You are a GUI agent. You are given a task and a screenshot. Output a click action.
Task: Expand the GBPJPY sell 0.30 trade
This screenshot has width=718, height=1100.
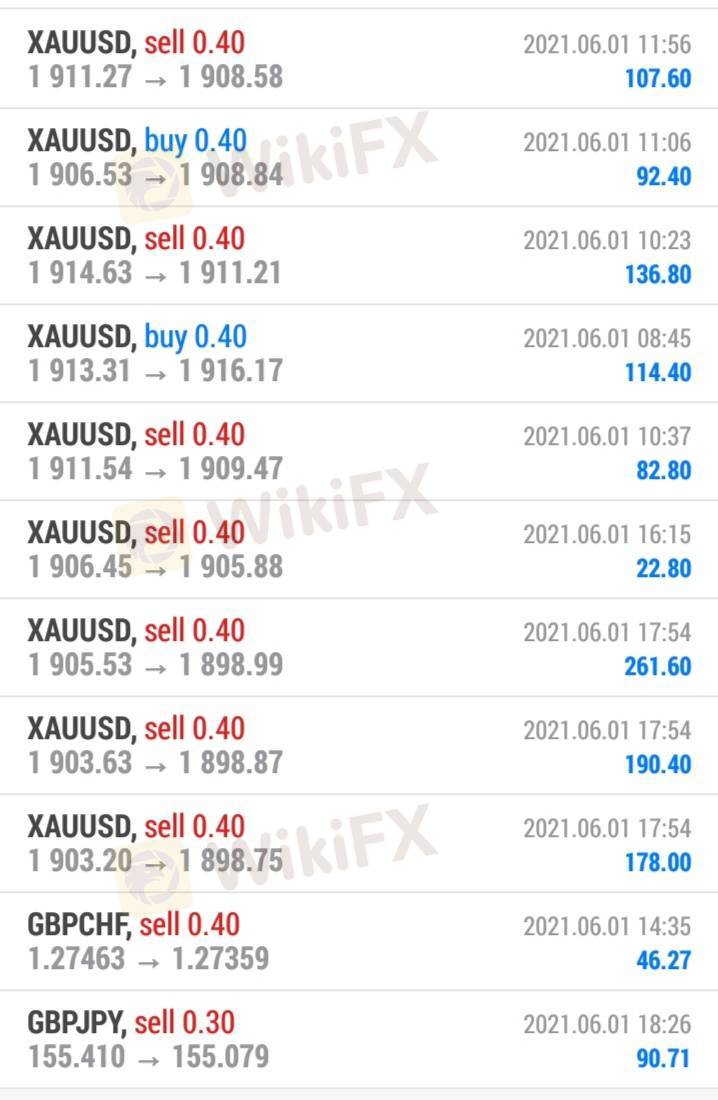pyautogui.click(x=359, y=1040)
